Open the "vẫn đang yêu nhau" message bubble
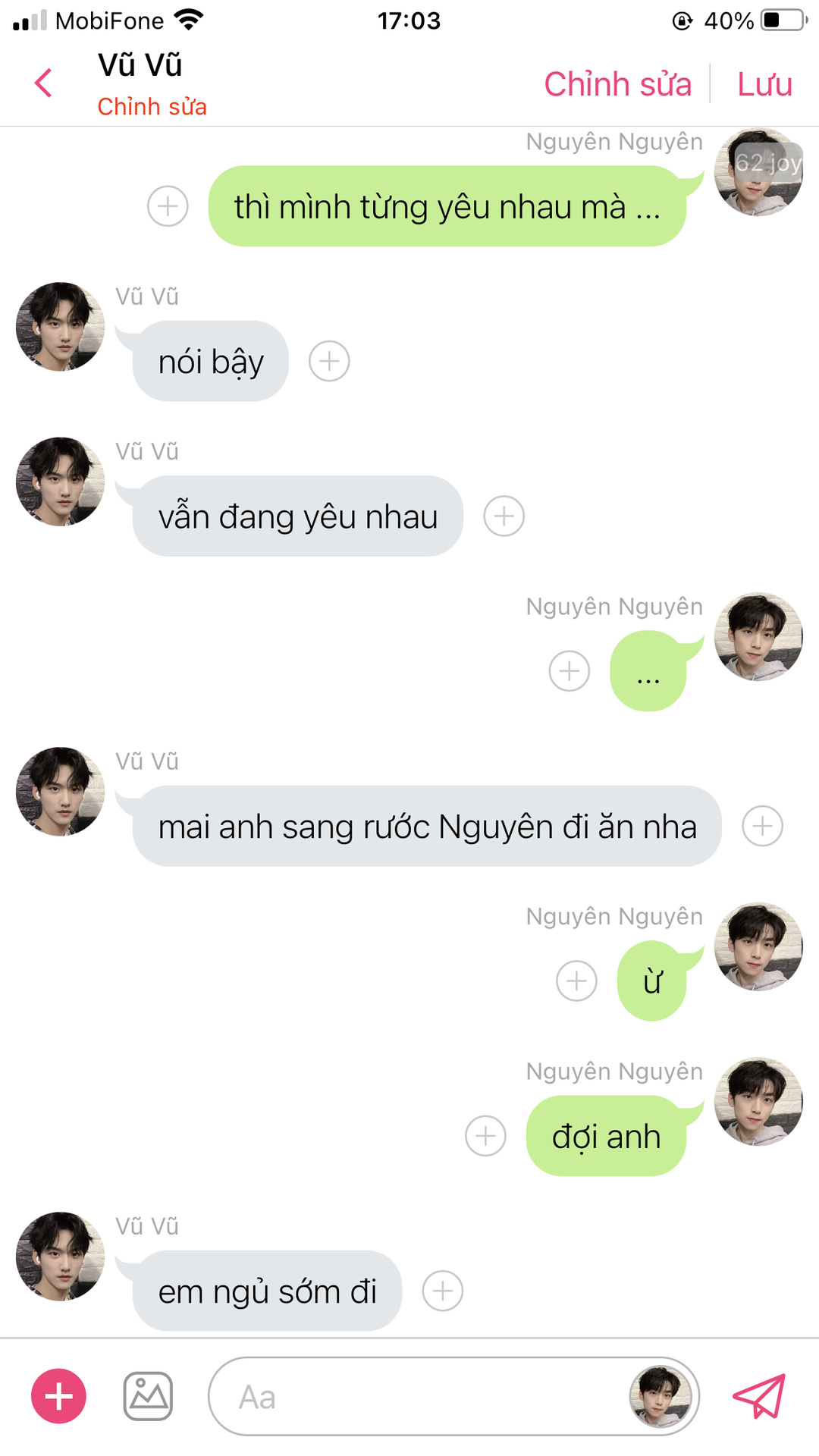Image resolution: width=819 pixels, height=1456 pixels. 298,516
